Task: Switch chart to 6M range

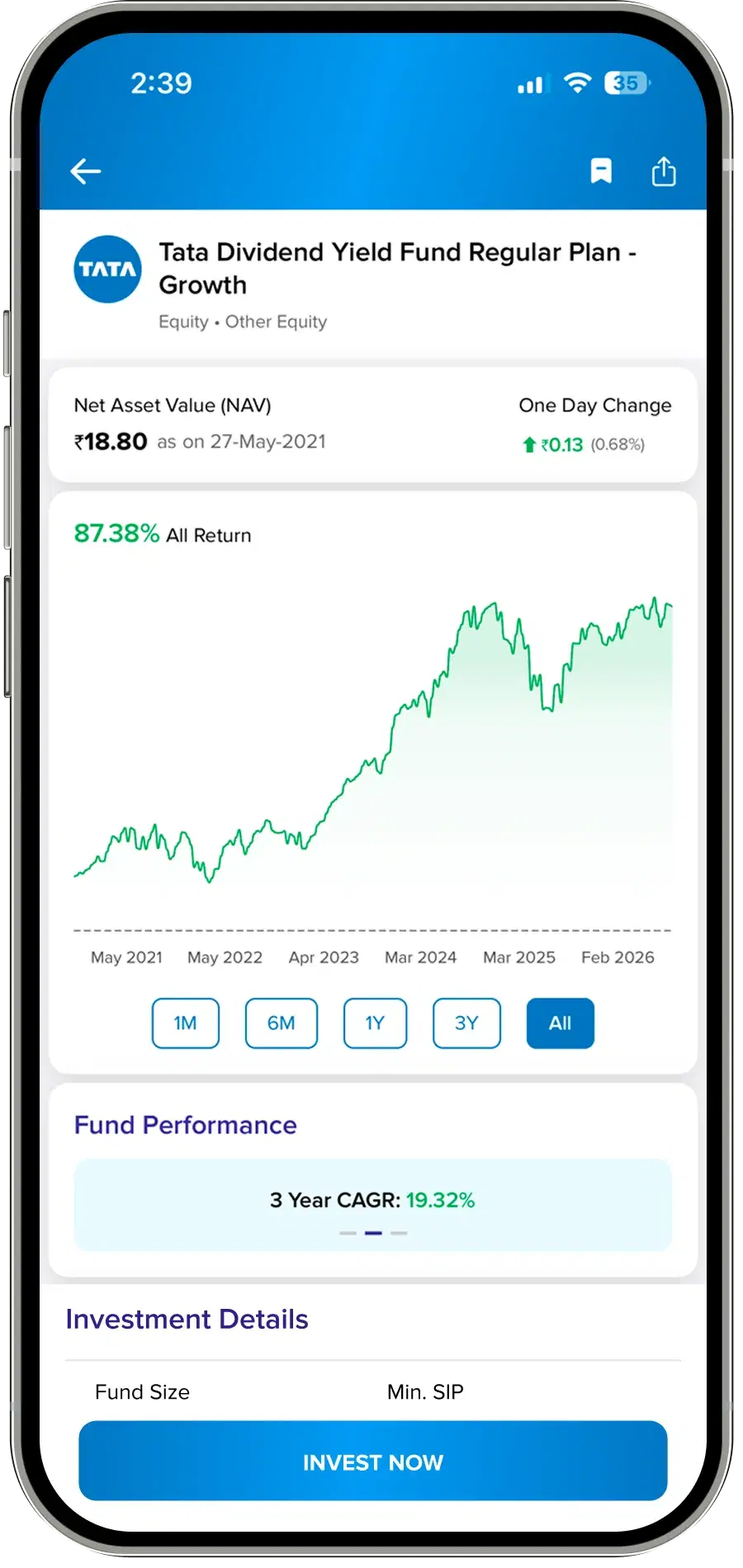Action: (281, 1023)
